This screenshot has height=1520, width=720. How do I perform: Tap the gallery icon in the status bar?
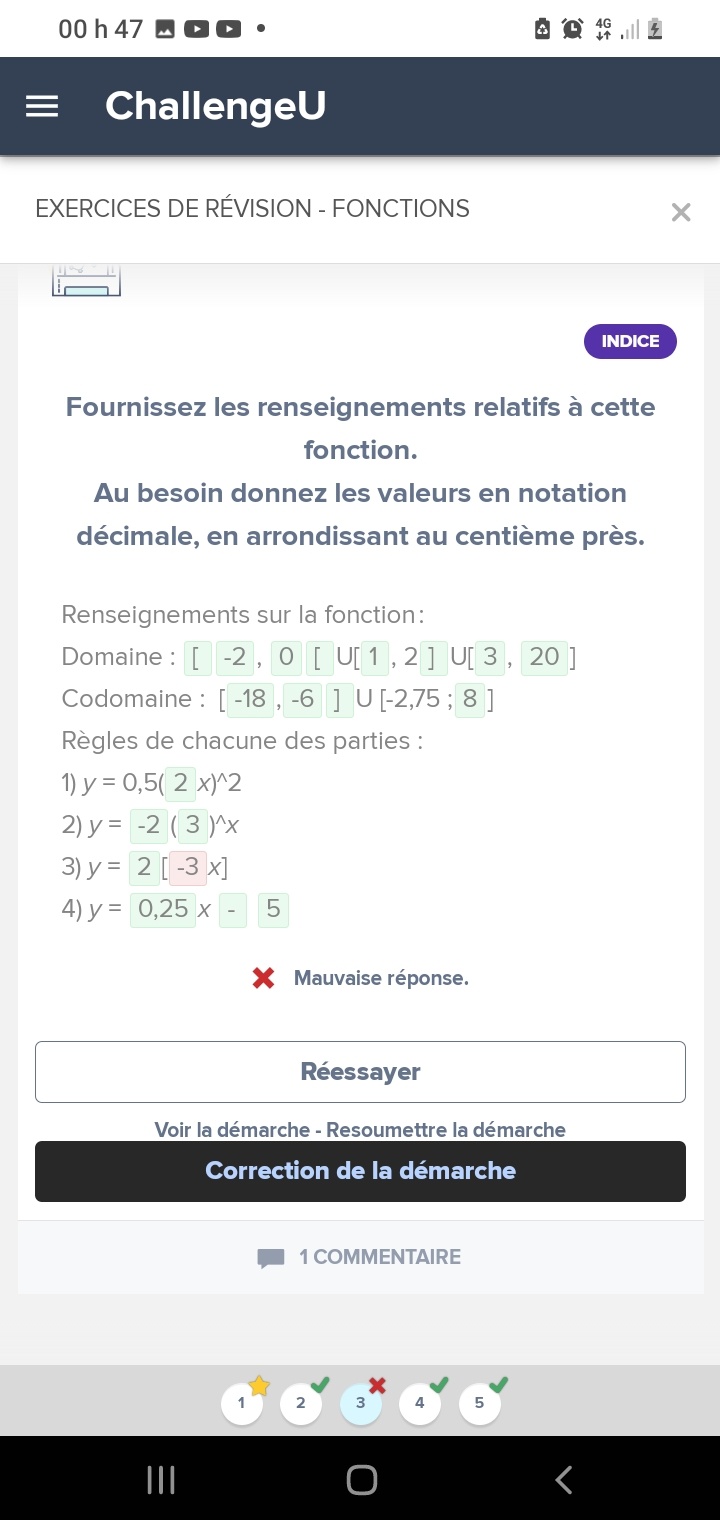(x=165, y=28)
